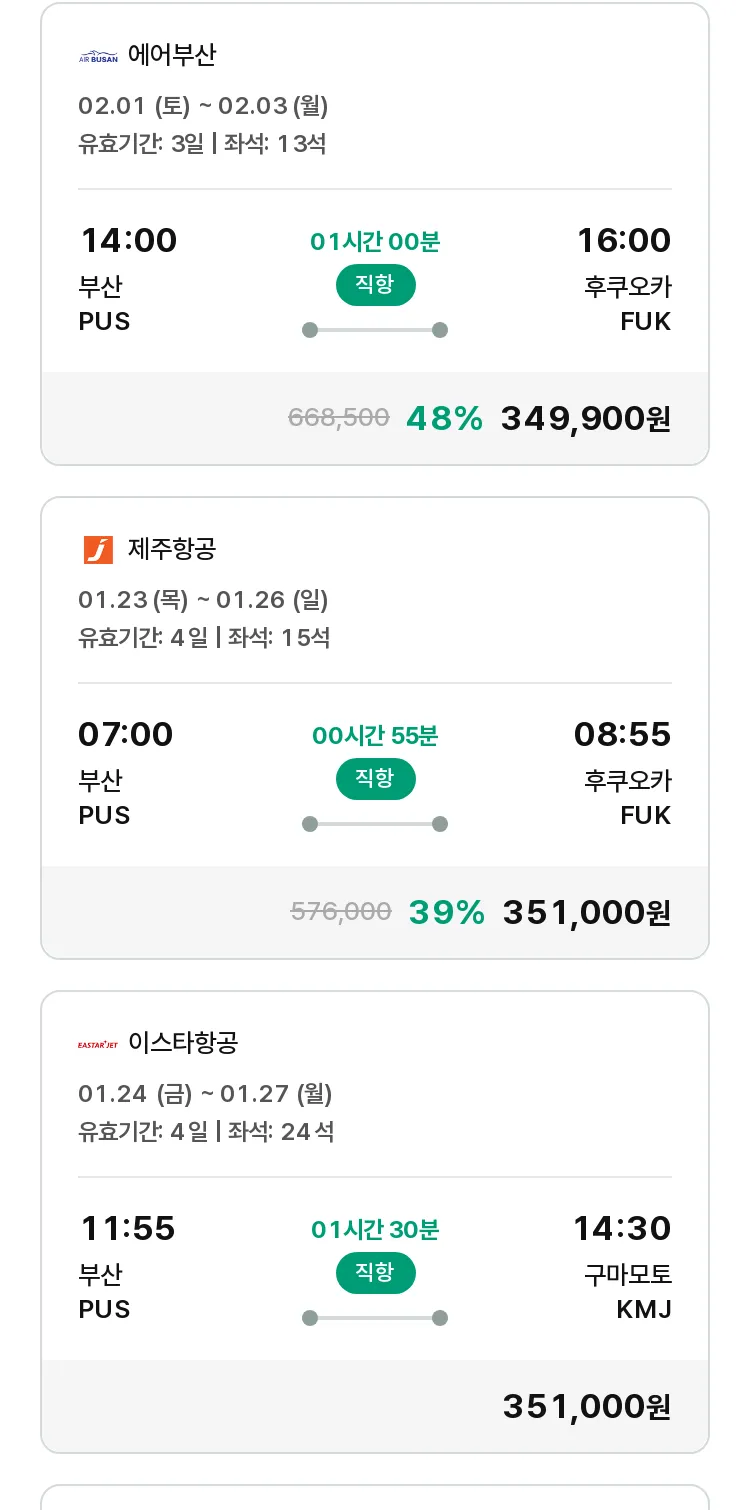The height and width of the screenshot is (1510, 750).
Task: Open the 에어부산 flight card to 후쿠오카
Action: pos(375,234)
